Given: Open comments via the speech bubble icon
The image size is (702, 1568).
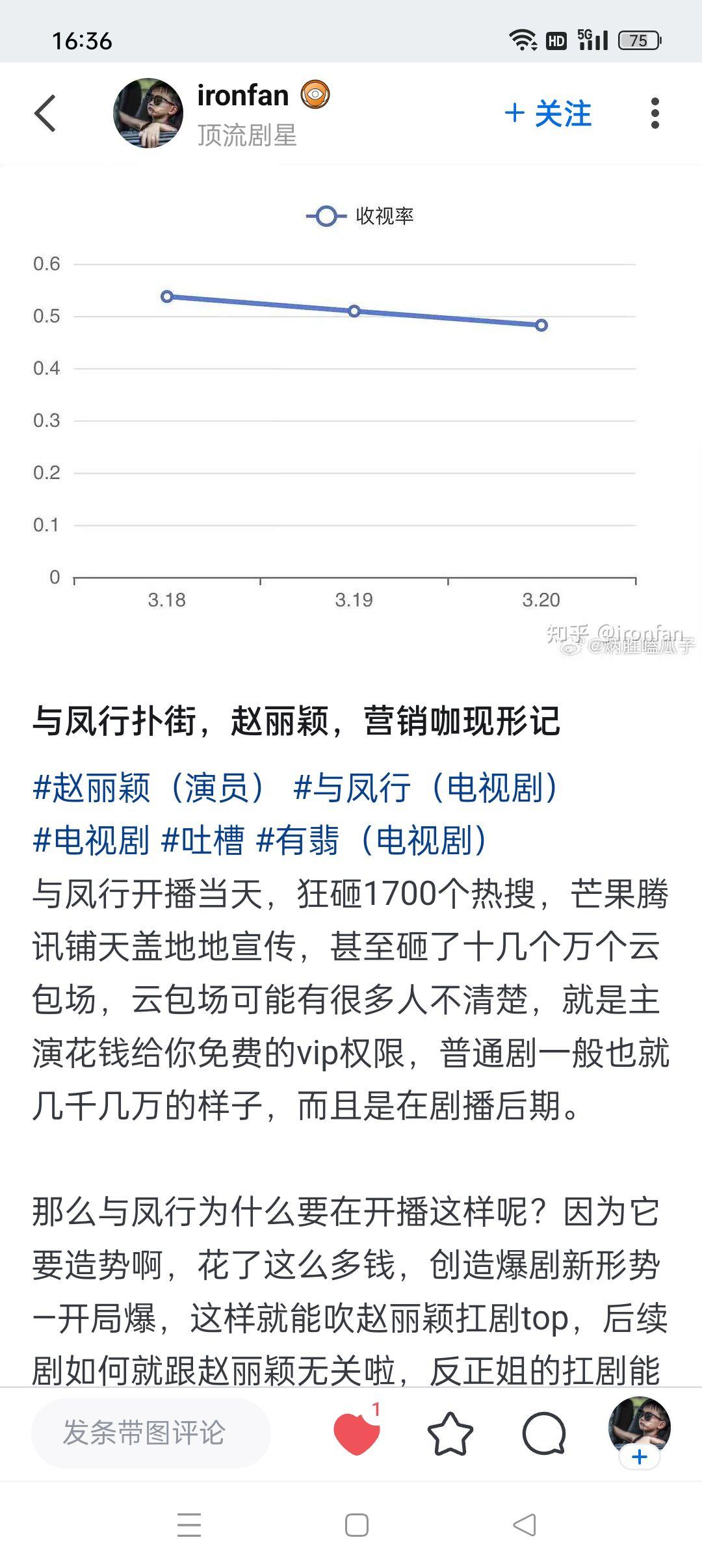Looking at the screenshot, I should coord(544,1433).
